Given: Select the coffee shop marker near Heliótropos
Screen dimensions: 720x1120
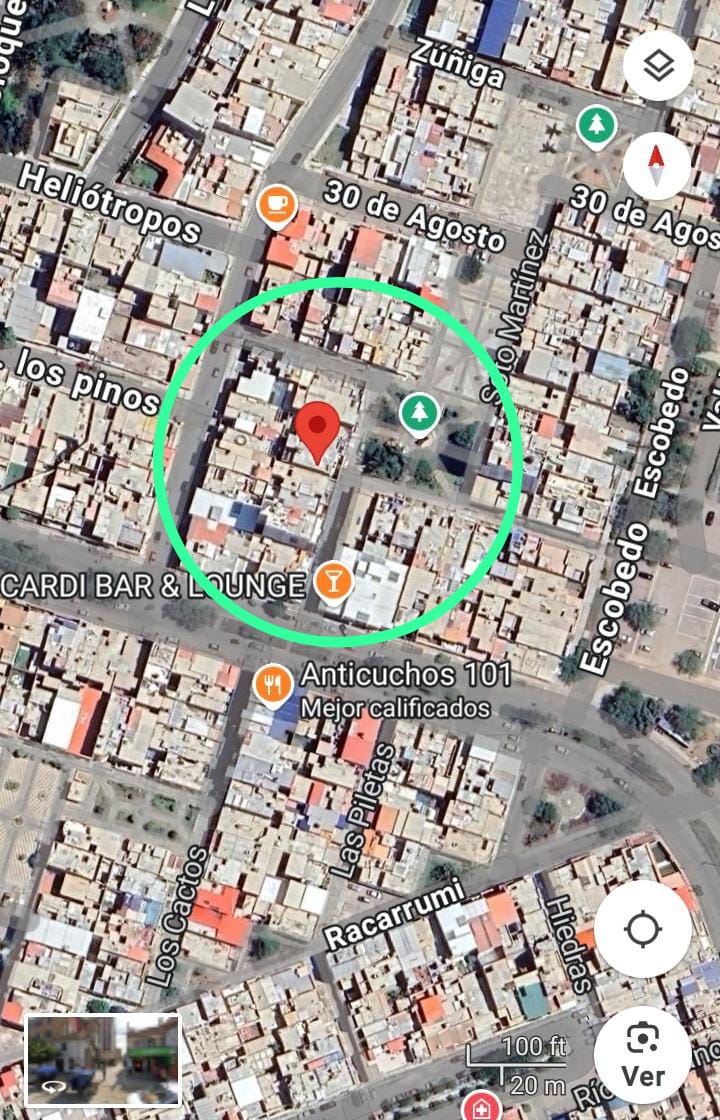Looking at the screenshot, I should (x=277, y=205).
